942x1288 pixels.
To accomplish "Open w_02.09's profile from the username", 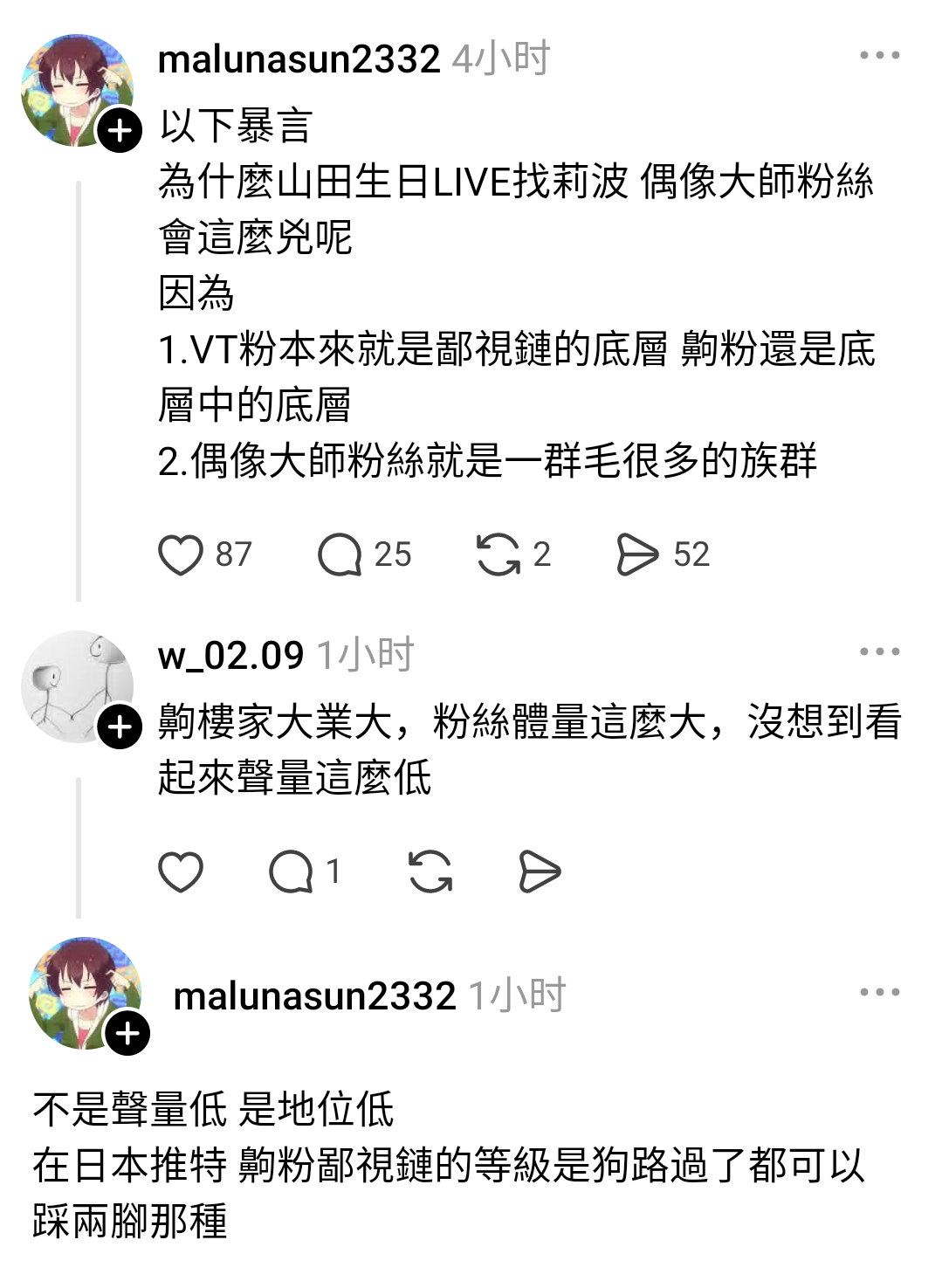I will 230,655.
